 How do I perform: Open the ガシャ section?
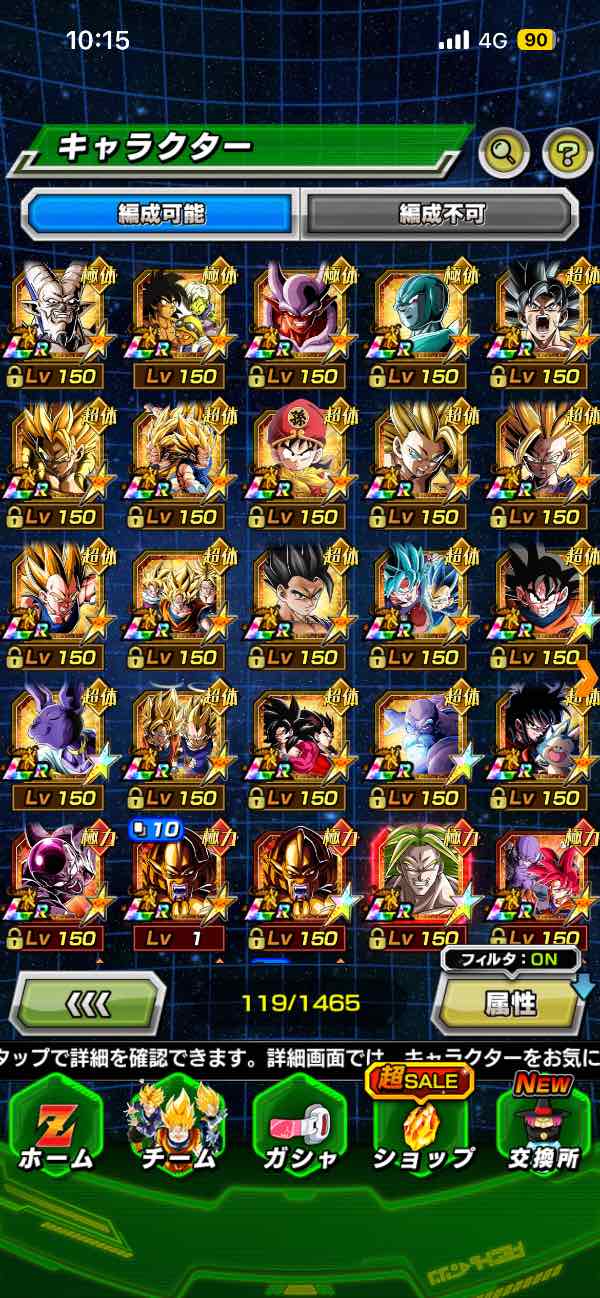299,1128
